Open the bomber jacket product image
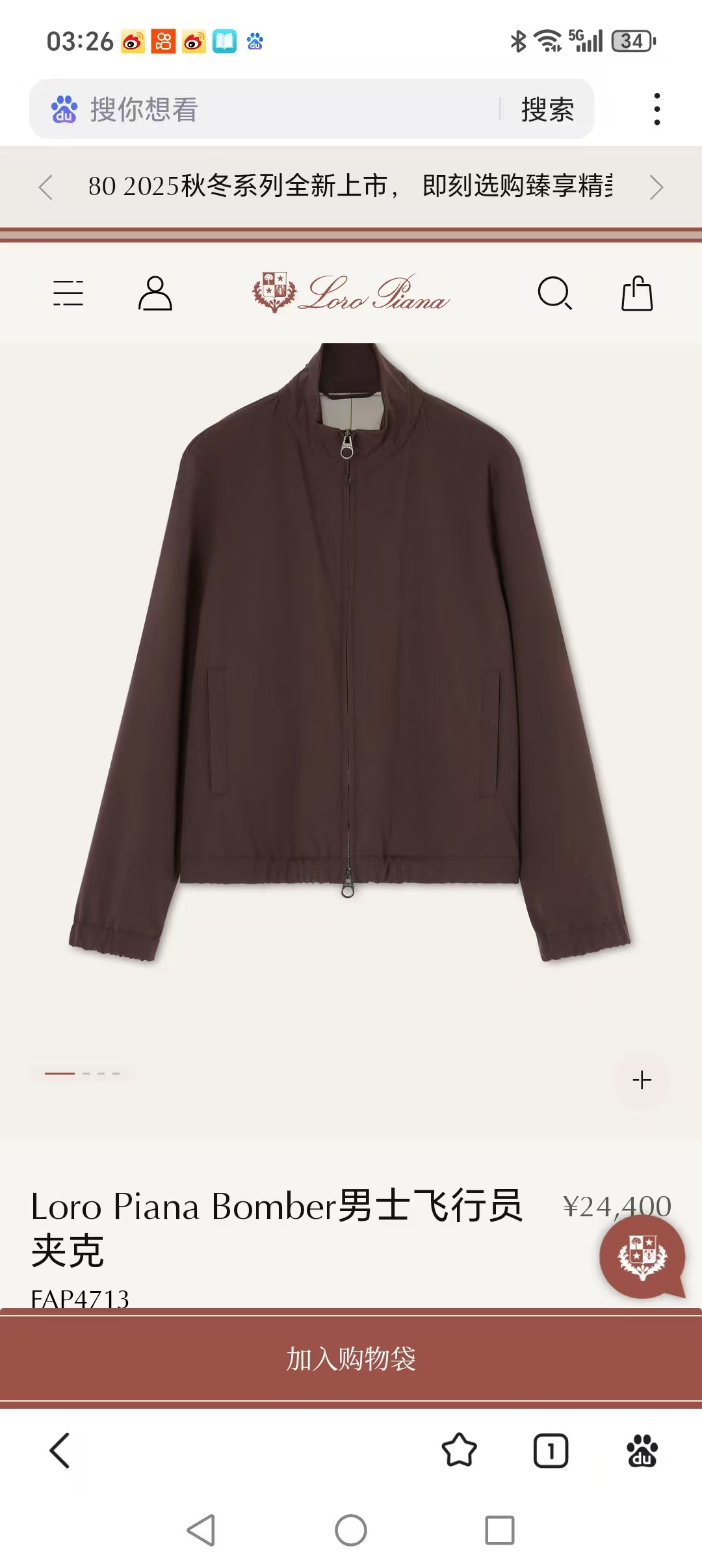Image resolution: width=702 pixels, height=1568 pixels. coord(351,650)
